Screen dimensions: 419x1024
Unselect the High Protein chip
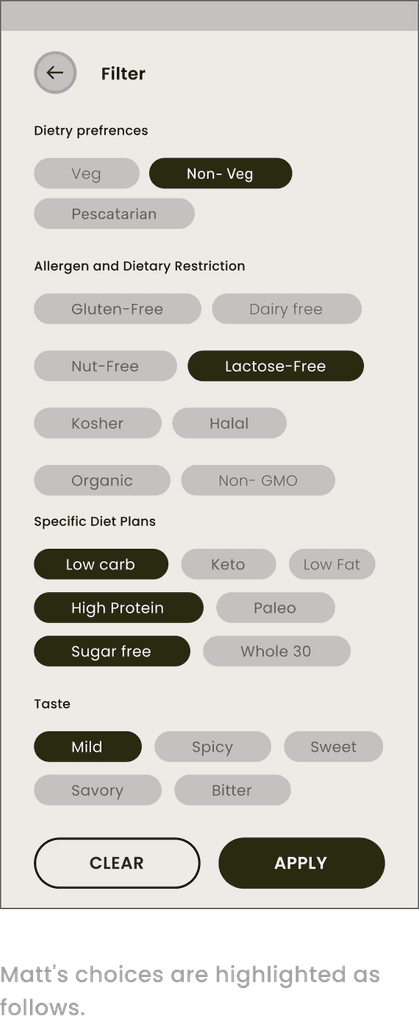pyautogui.click(x=118, y=608)
